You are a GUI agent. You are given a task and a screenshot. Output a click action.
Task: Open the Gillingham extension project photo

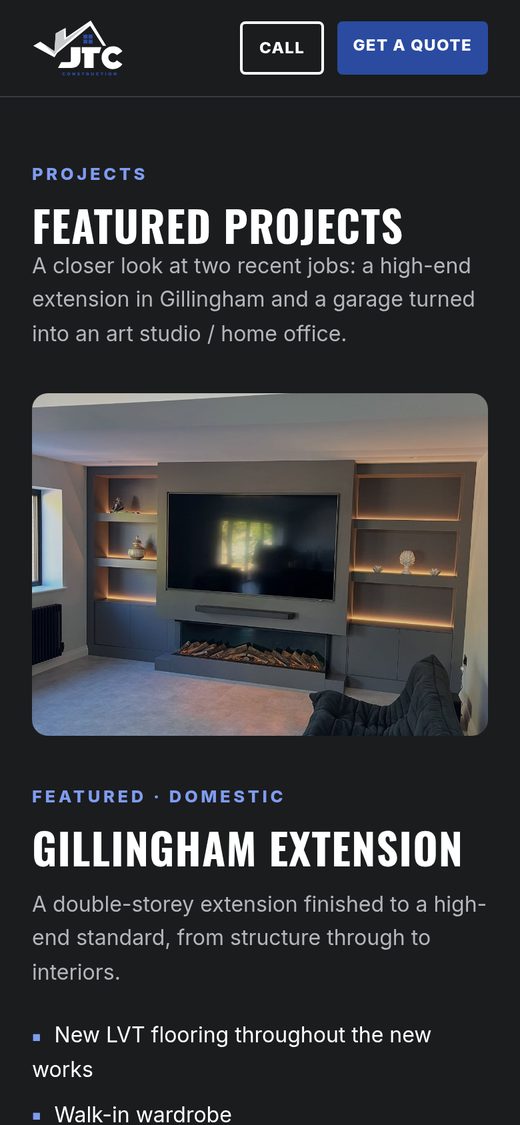tap(260, 564)
